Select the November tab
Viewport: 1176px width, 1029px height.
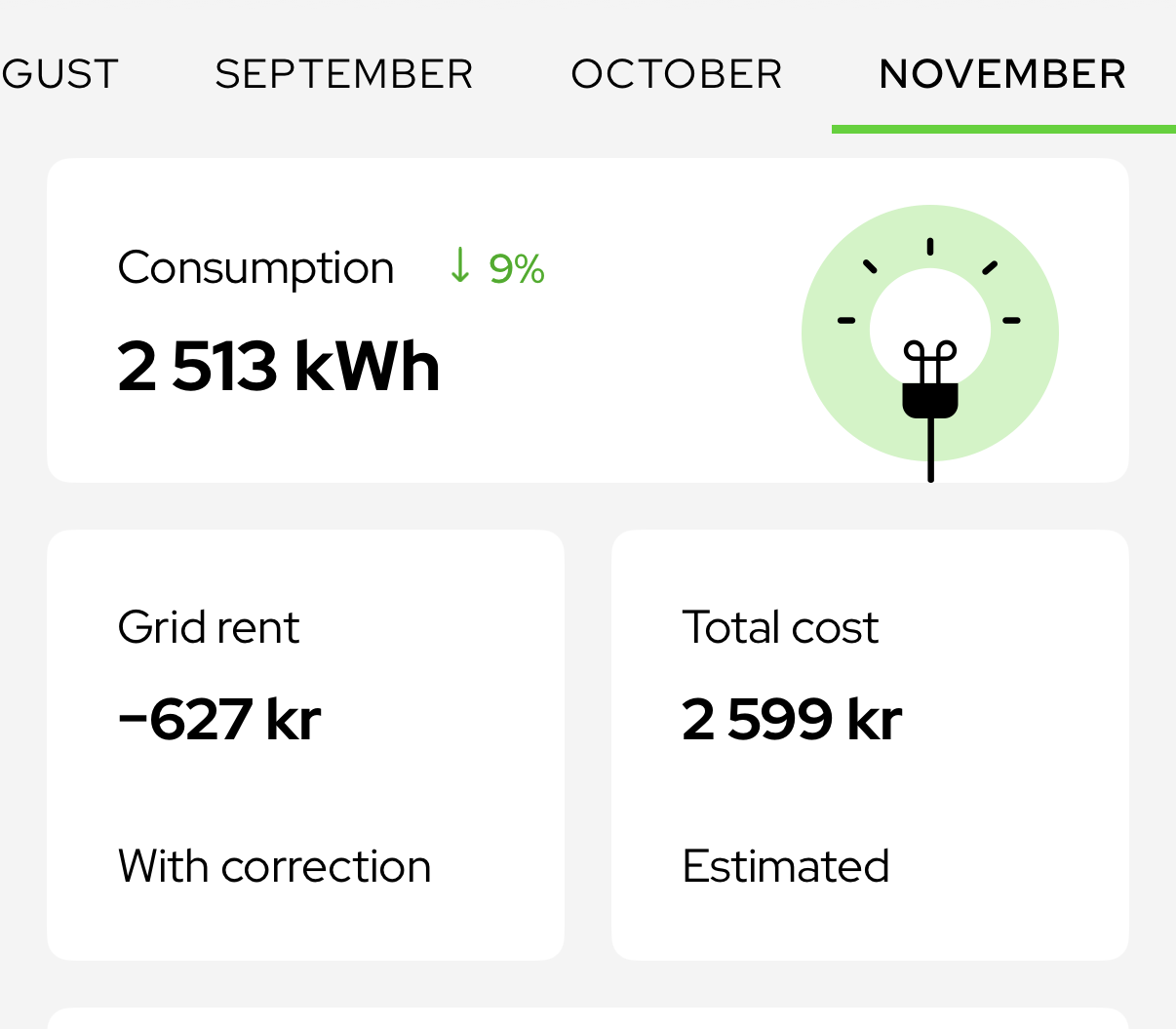[x=1002, y=74]
